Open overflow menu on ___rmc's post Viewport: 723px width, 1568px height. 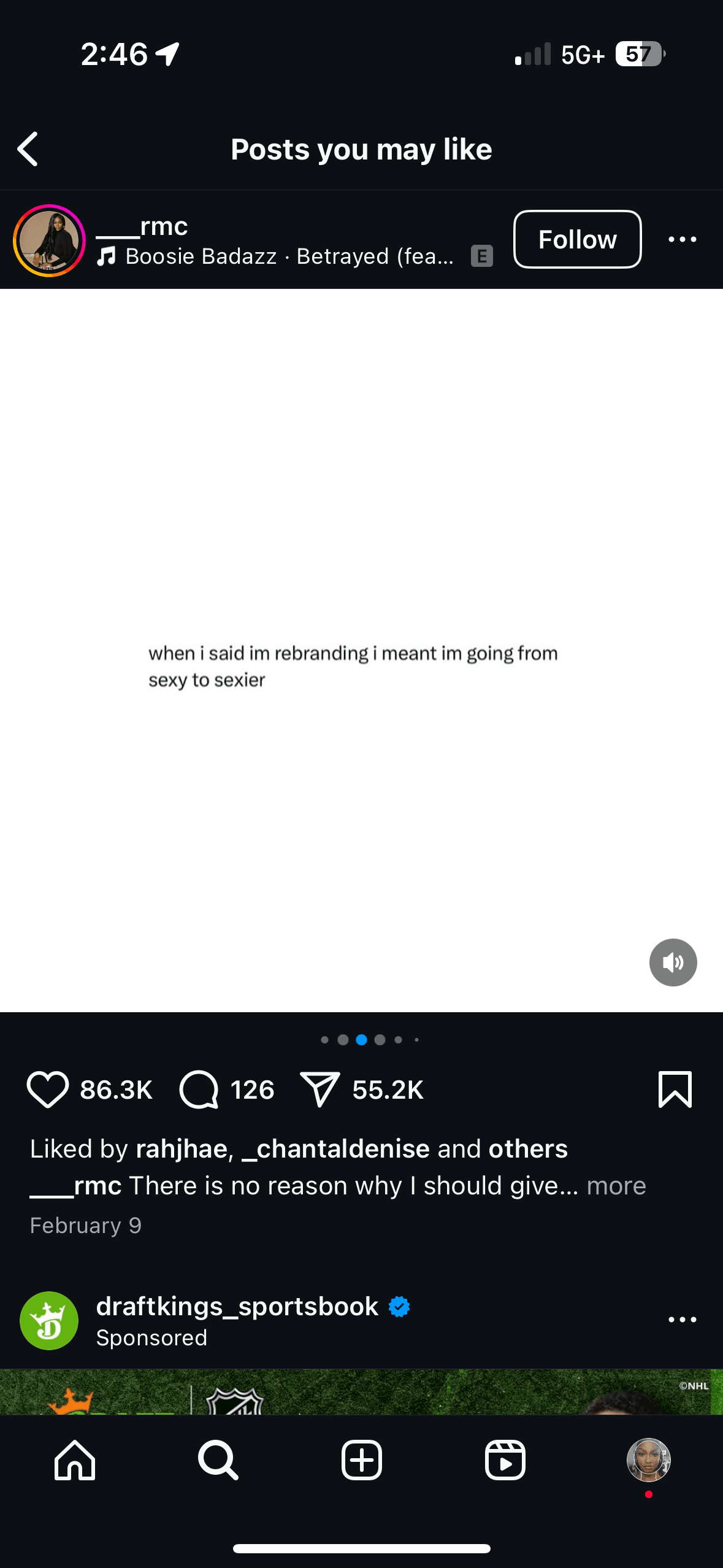(x=682, y=239)
